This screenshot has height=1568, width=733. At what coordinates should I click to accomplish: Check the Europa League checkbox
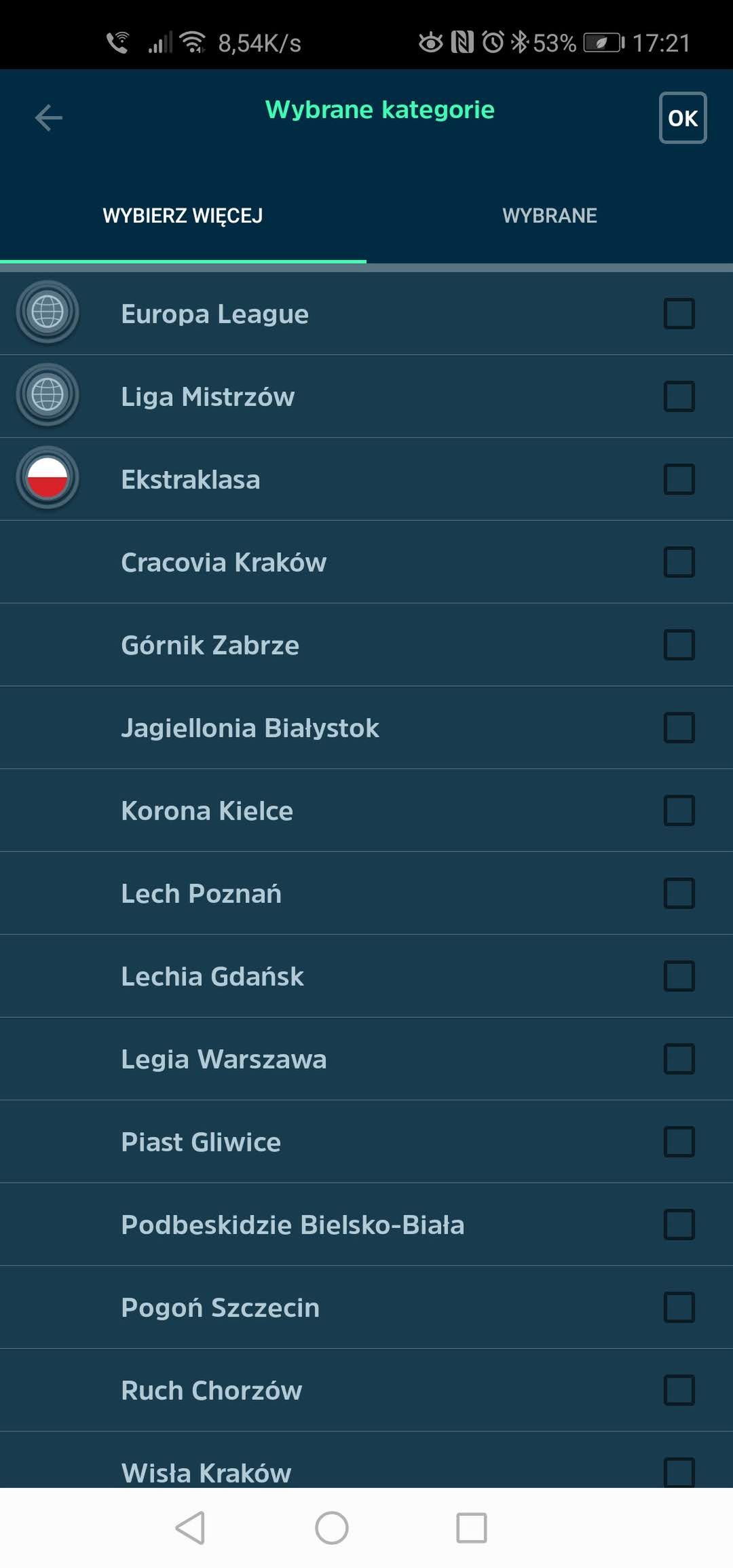(x=679, y=314)
